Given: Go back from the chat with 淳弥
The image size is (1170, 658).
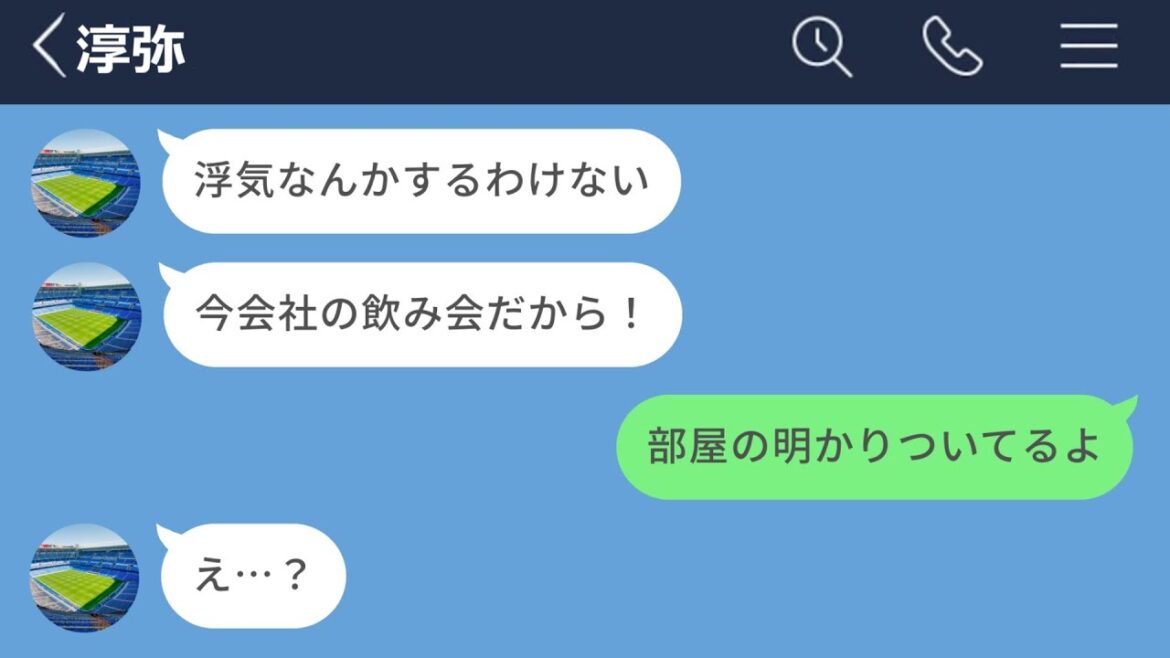Looking at the screenshot, I should [48, 48].
